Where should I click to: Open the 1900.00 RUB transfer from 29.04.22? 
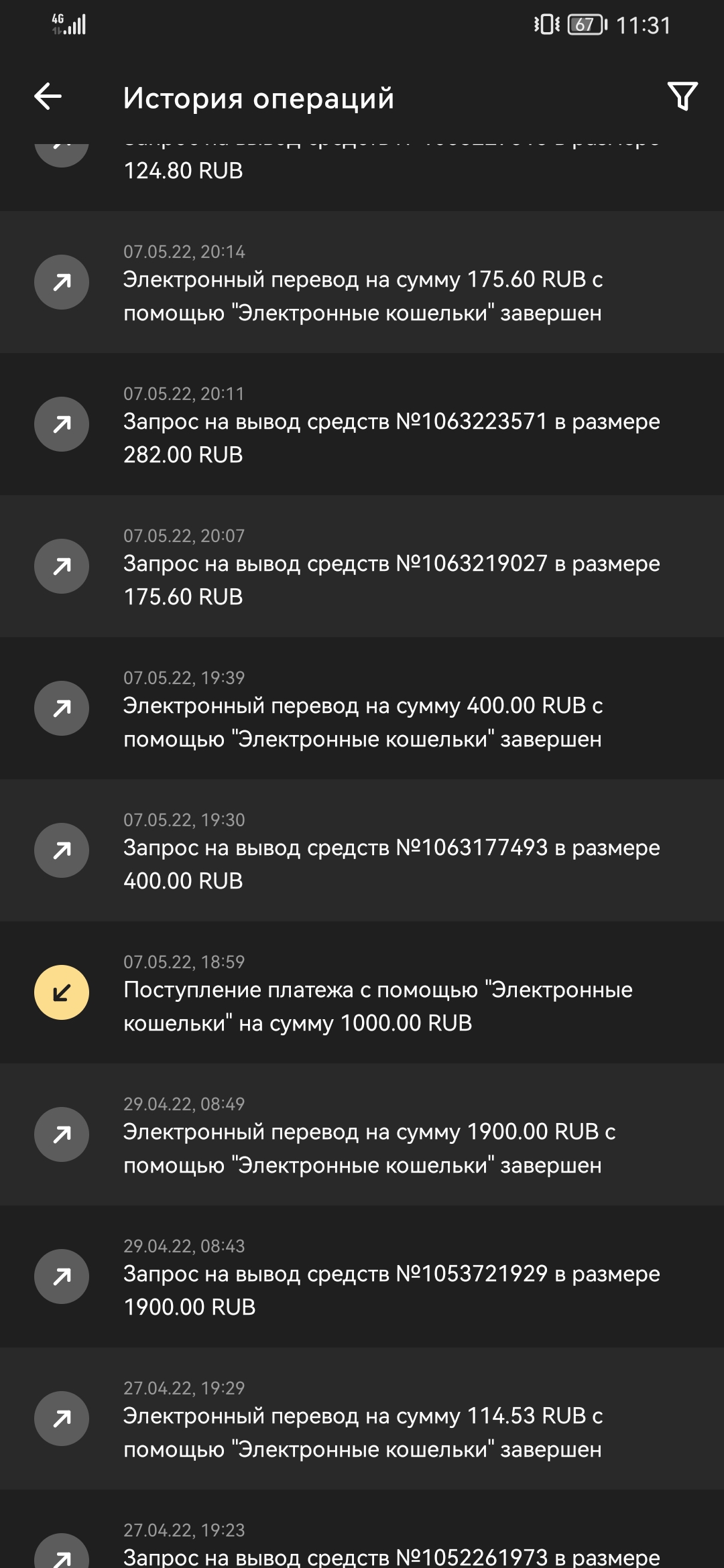[362, 1135]
